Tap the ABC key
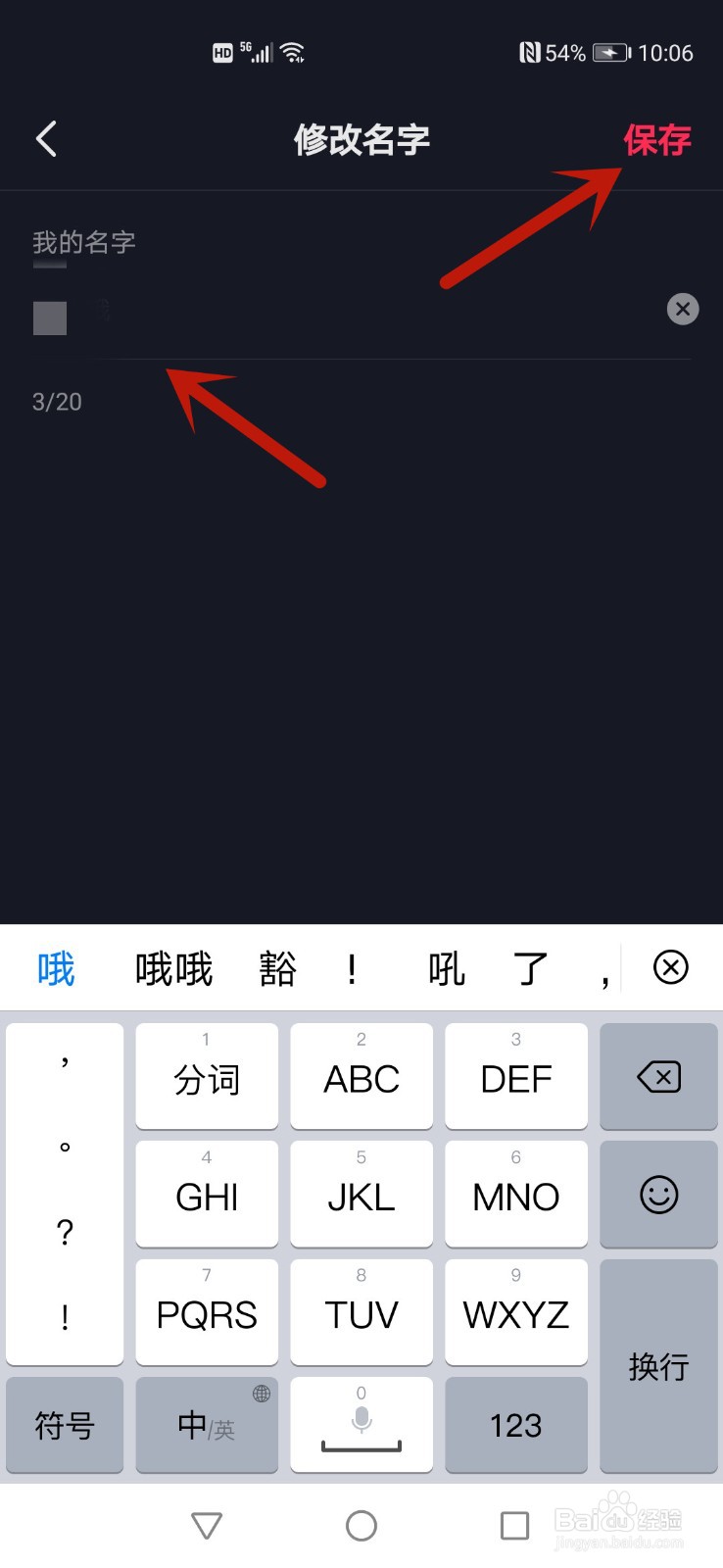The image size is (723, 1568). click(x=361, y=1076)
